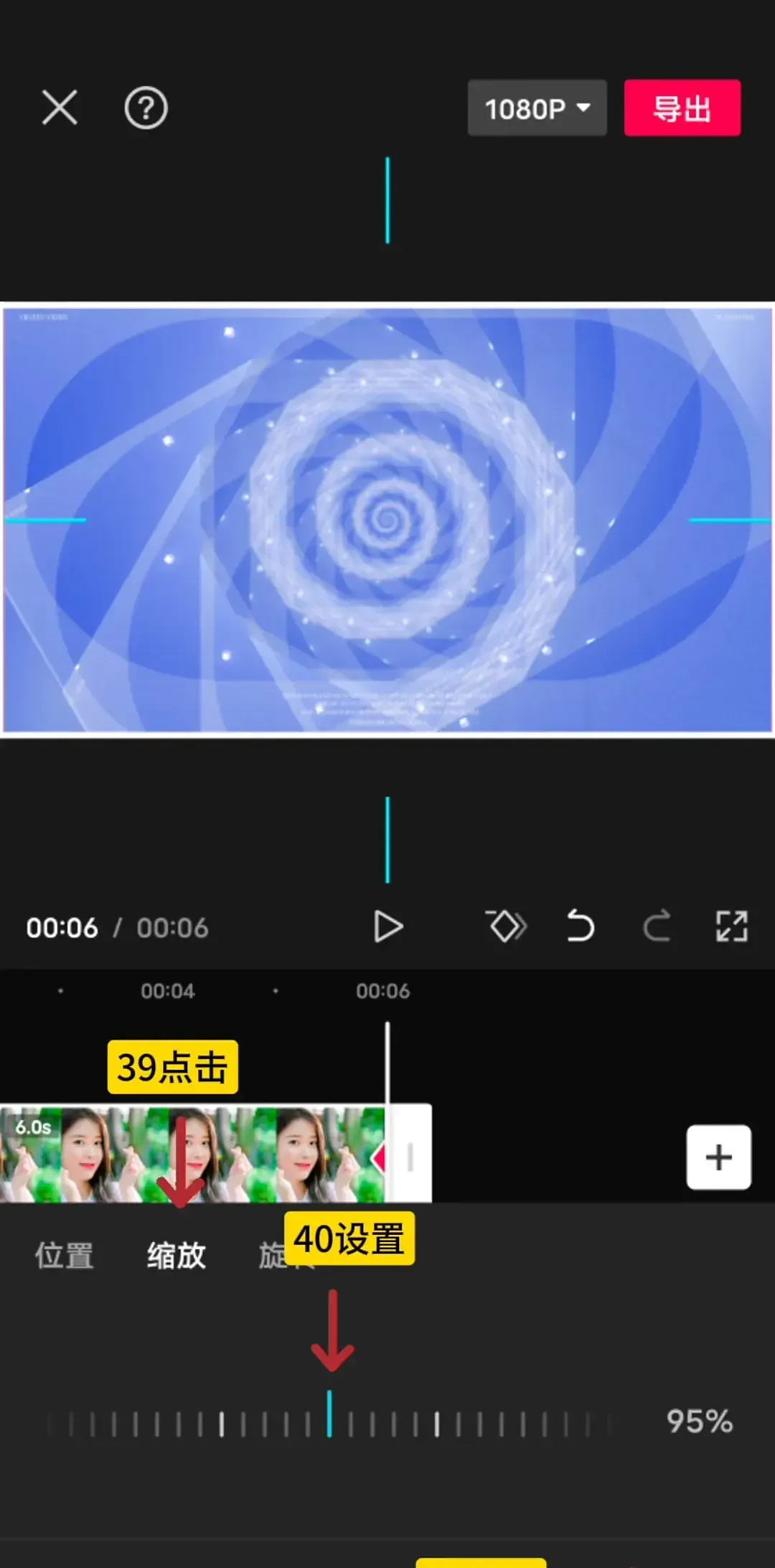Enter fullscreen preview
Screen dimensions: 775x1568
[731, 927]
